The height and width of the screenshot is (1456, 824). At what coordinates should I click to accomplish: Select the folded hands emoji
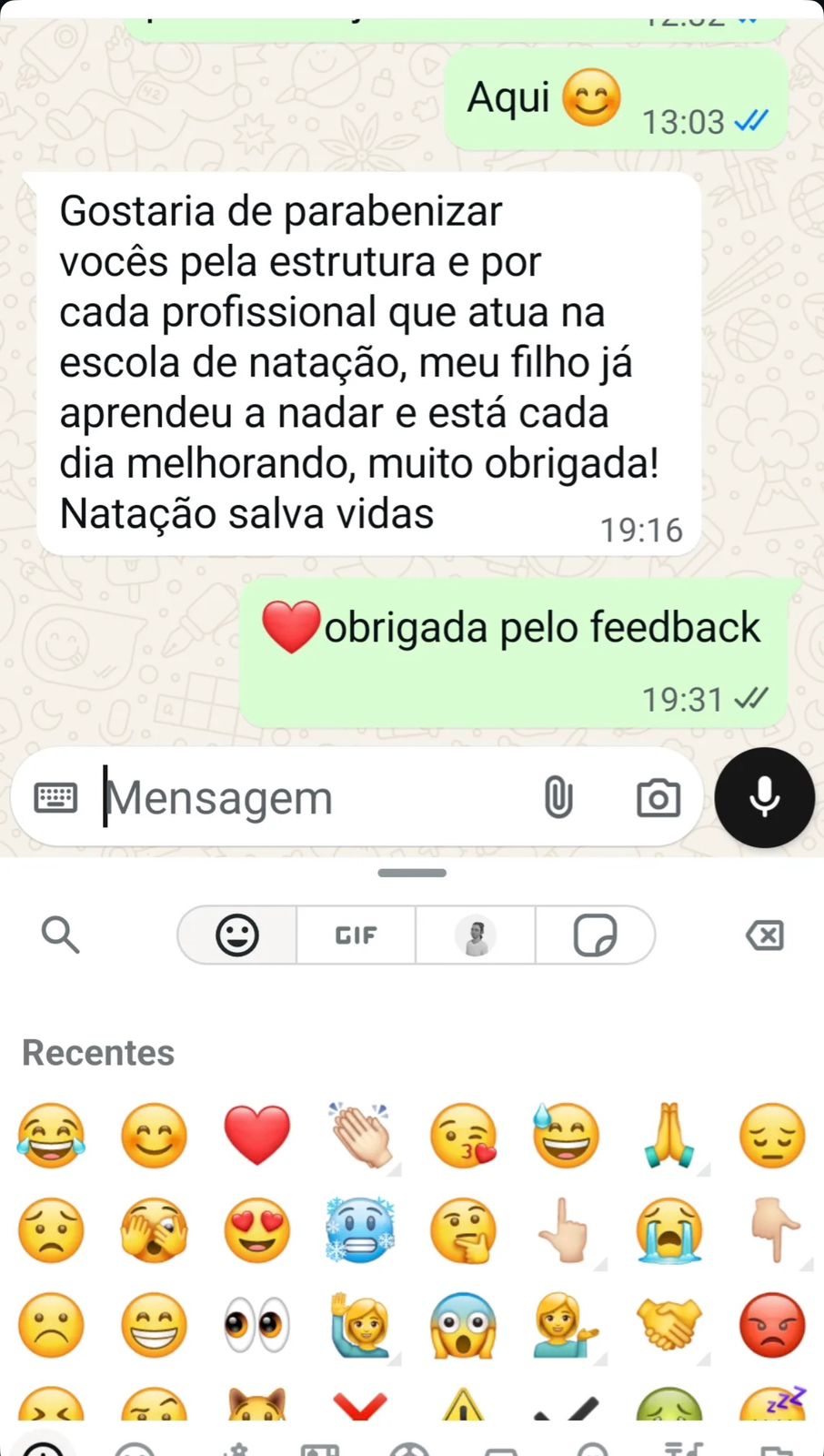(669, 1135)
